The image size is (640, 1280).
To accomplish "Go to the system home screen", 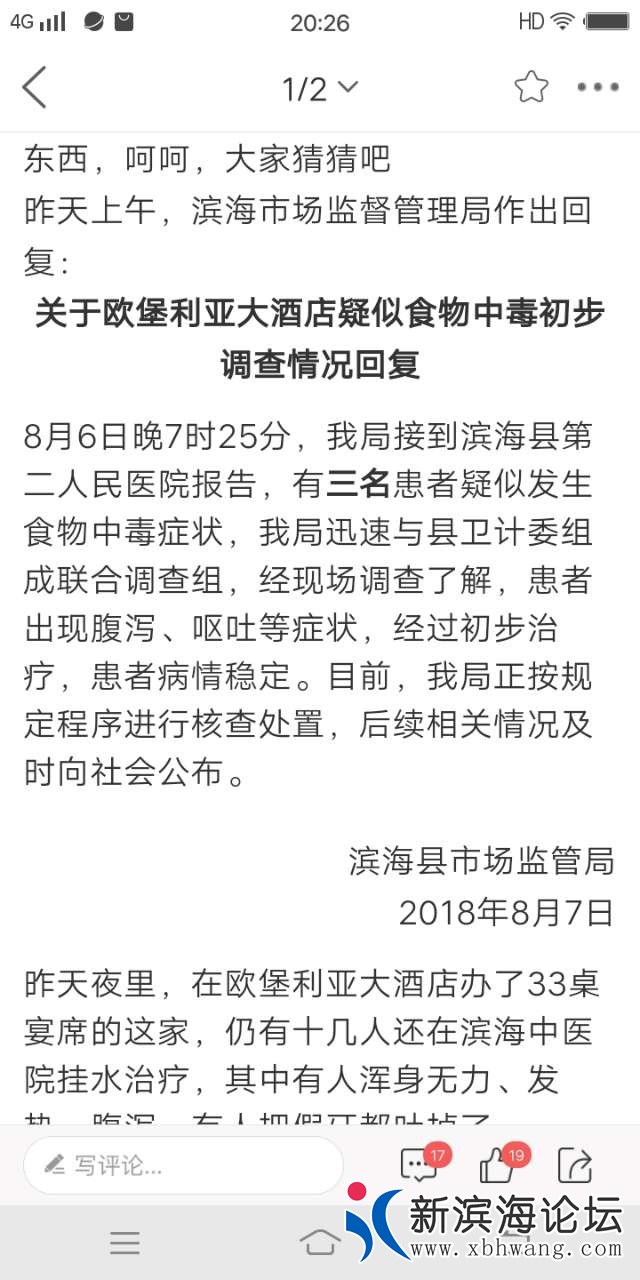I will point(319,1243).
